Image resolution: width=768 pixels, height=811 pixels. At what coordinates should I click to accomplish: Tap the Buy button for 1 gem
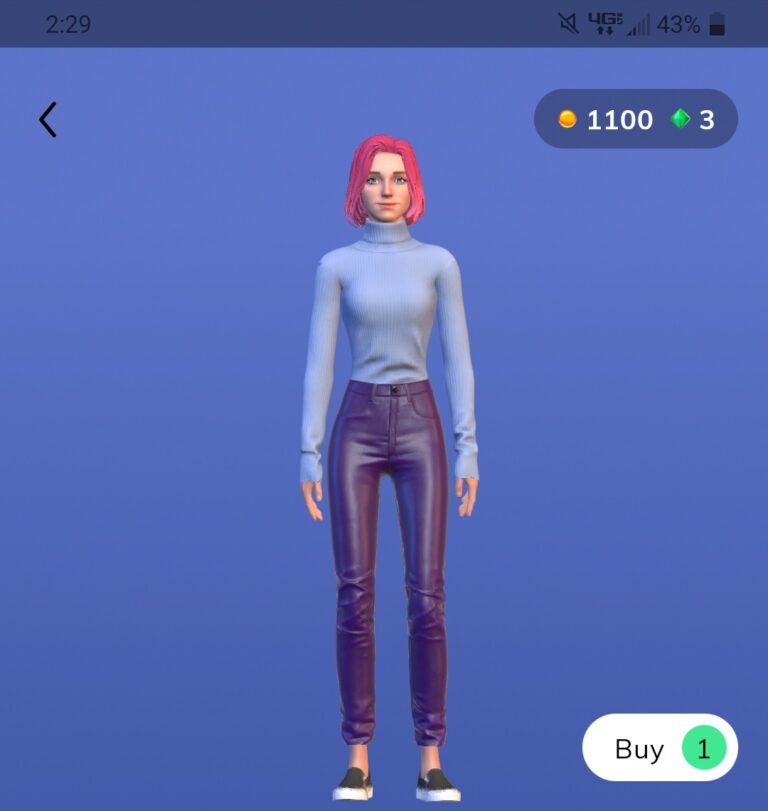click(660, 748)
